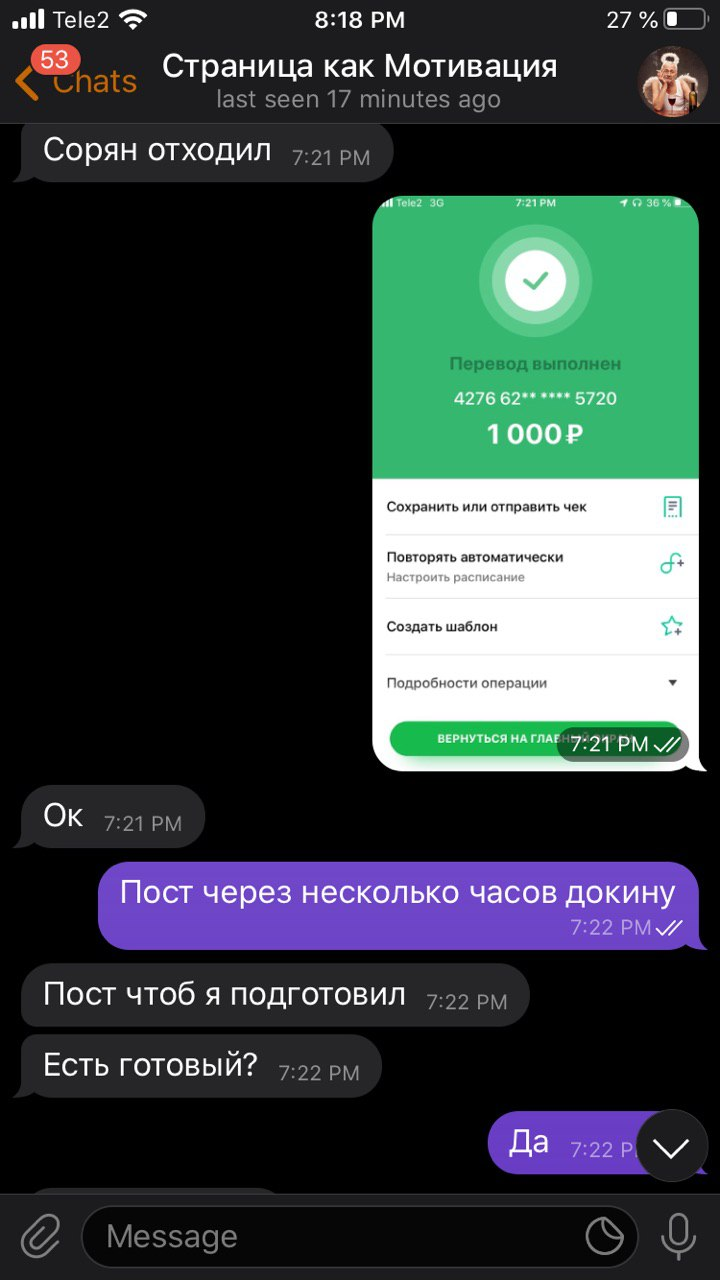The image size is (720, 1280).
Task: Attach a file with the paperclip
Action: 41,1237
